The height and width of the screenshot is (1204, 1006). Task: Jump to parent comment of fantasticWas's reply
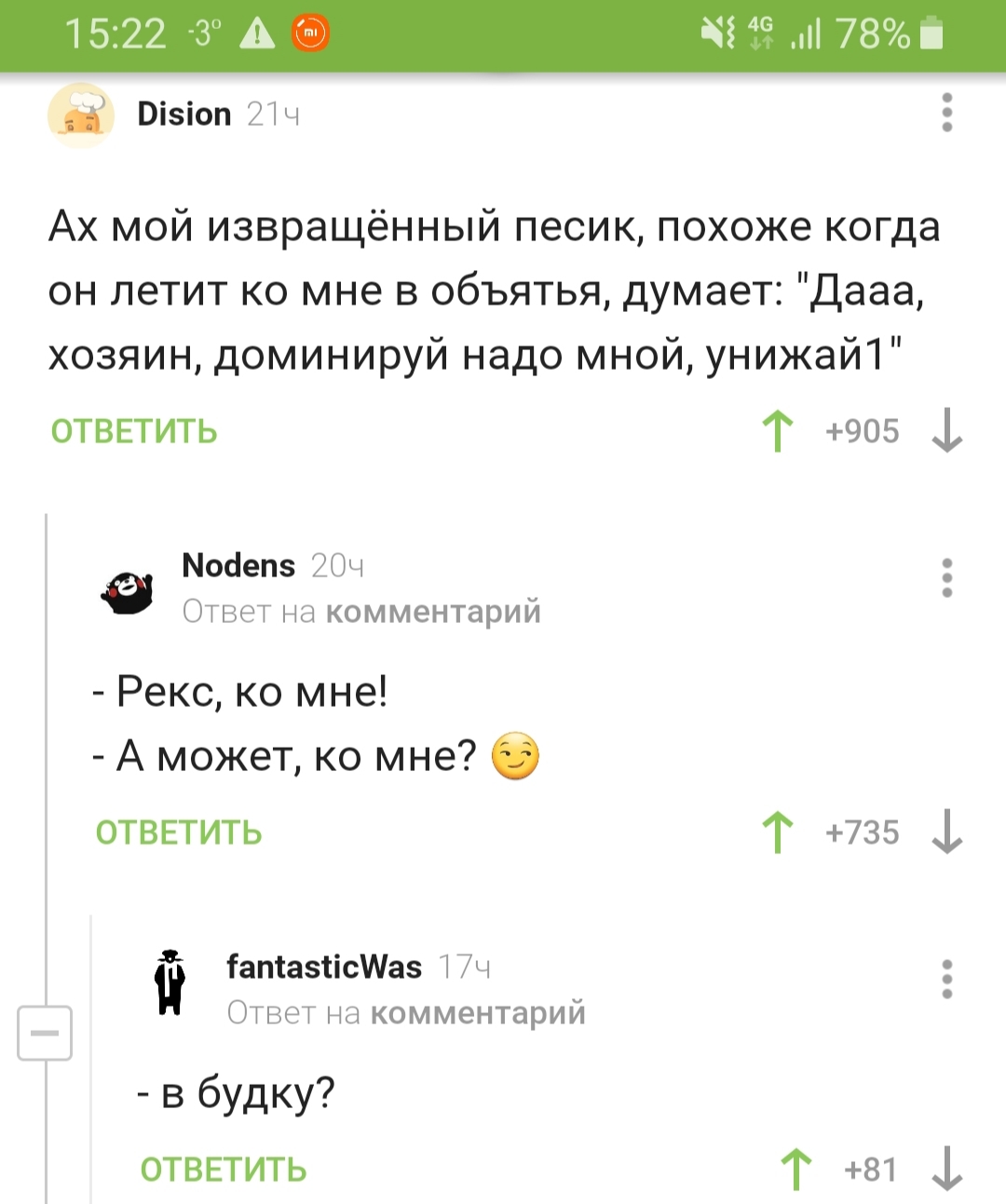[x=478, y=1012]
